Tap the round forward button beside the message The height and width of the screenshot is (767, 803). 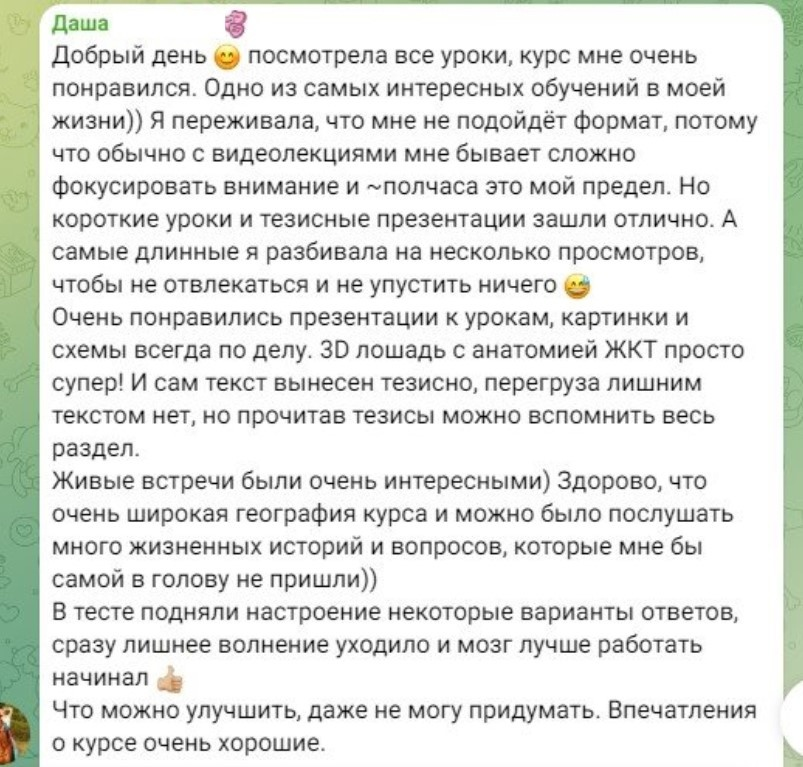(x=792, y=720)
